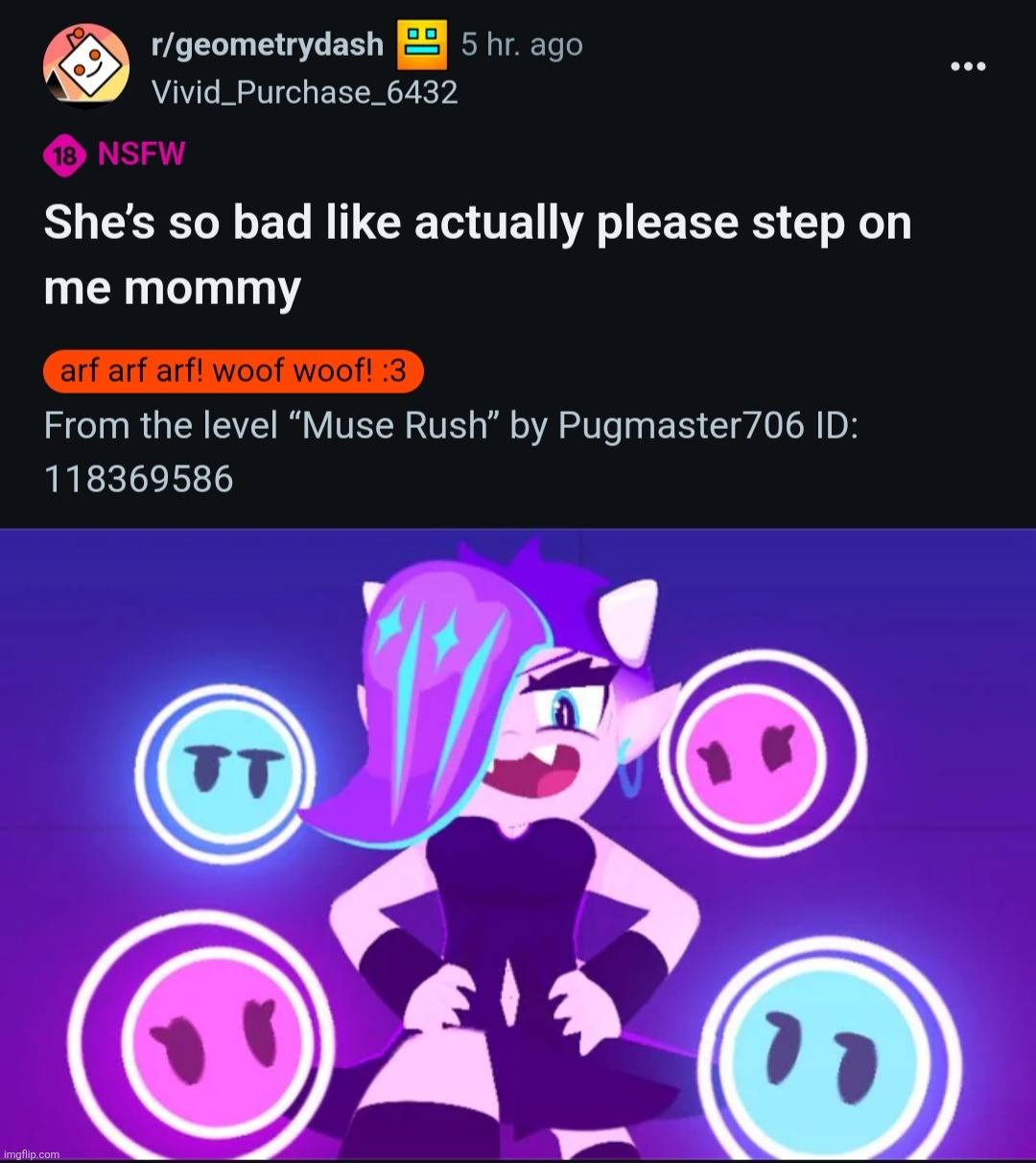Open the Muse Rush post image
1036x1163 pixels.
click(x=518, y=844)
